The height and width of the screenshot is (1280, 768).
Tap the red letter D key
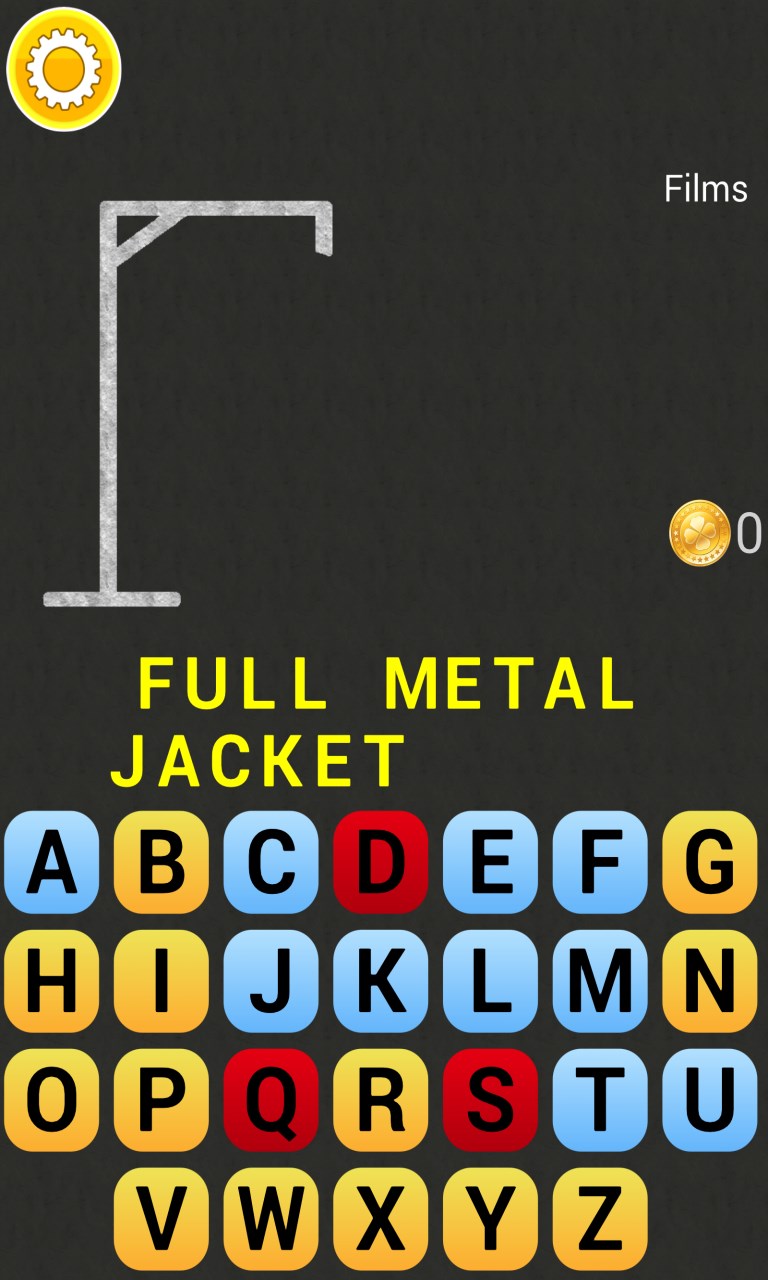[381, 861]
